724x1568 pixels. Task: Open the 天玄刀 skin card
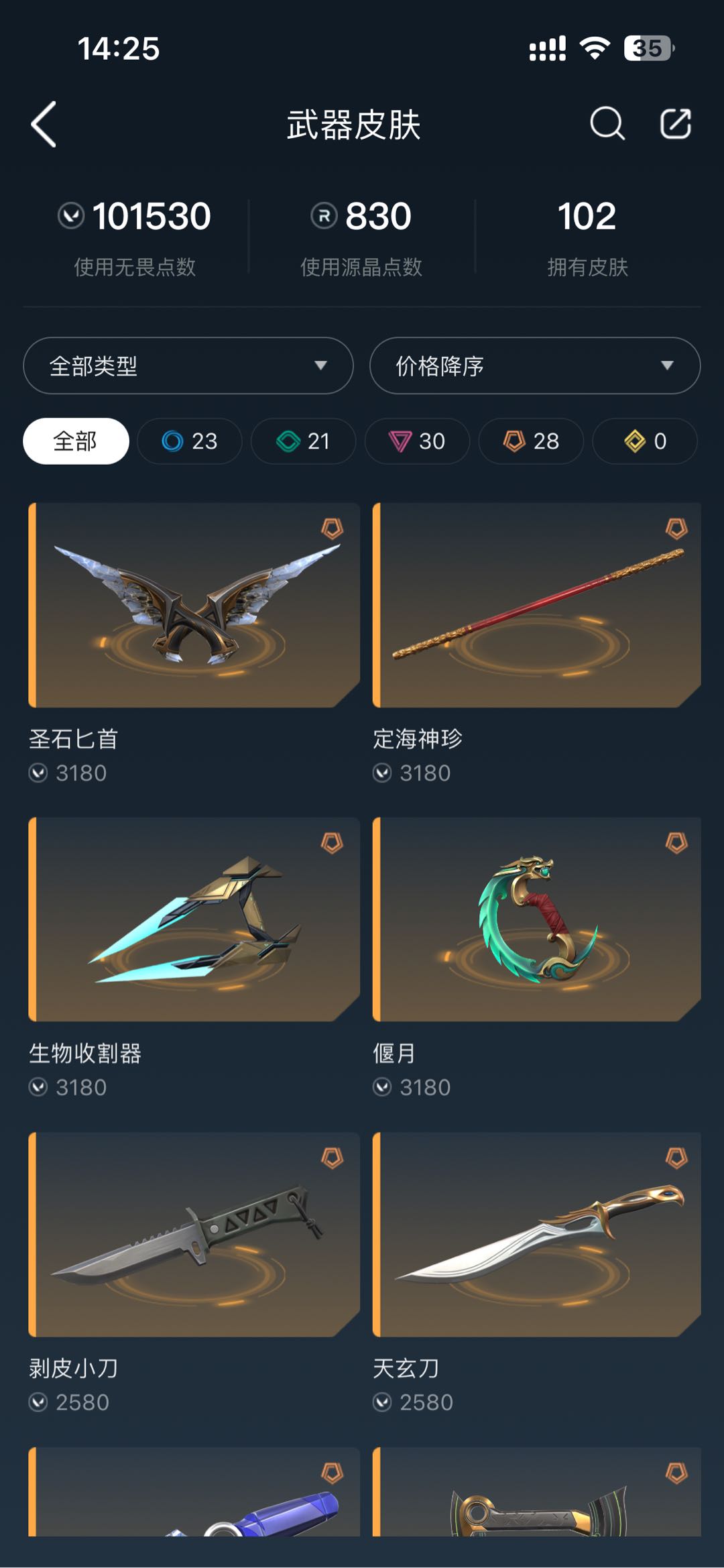point(536,1234)
